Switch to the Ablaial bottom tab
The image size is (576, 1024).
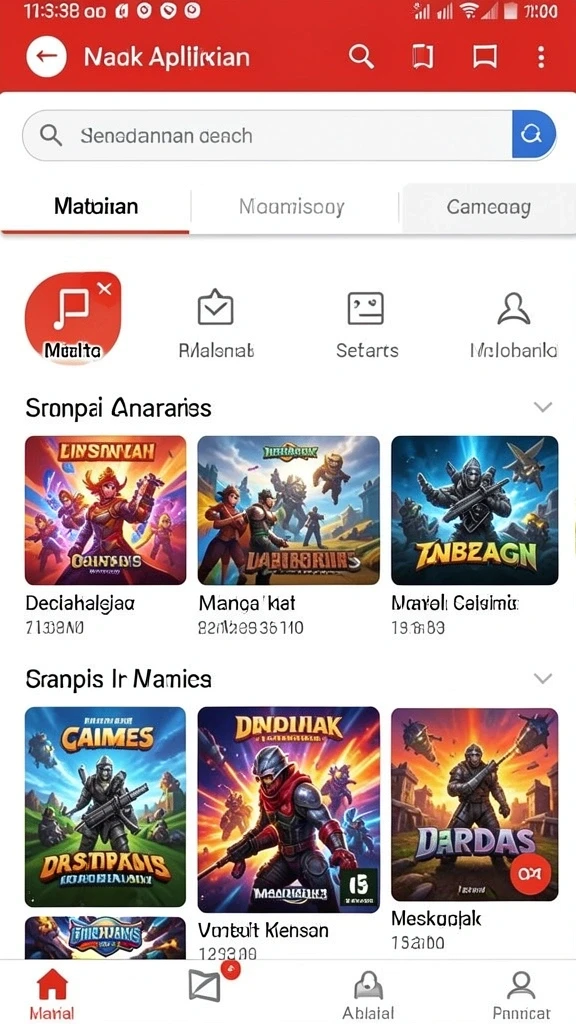[369, 994]
